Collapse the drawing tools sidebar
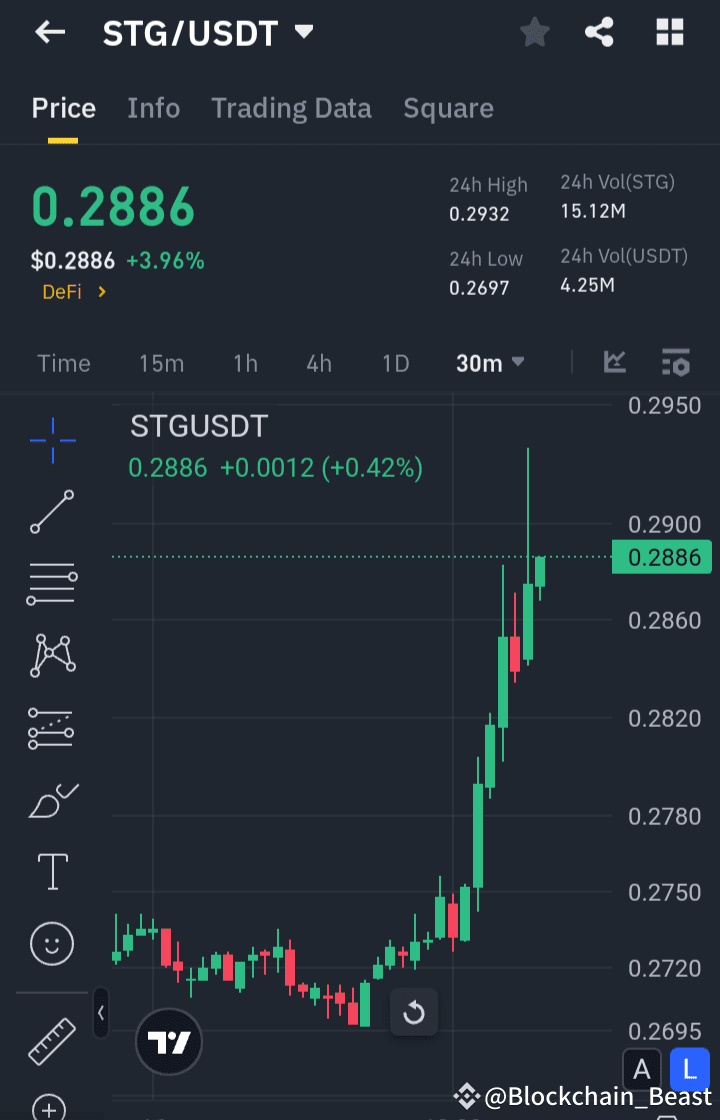 (x=100, y=1013)
